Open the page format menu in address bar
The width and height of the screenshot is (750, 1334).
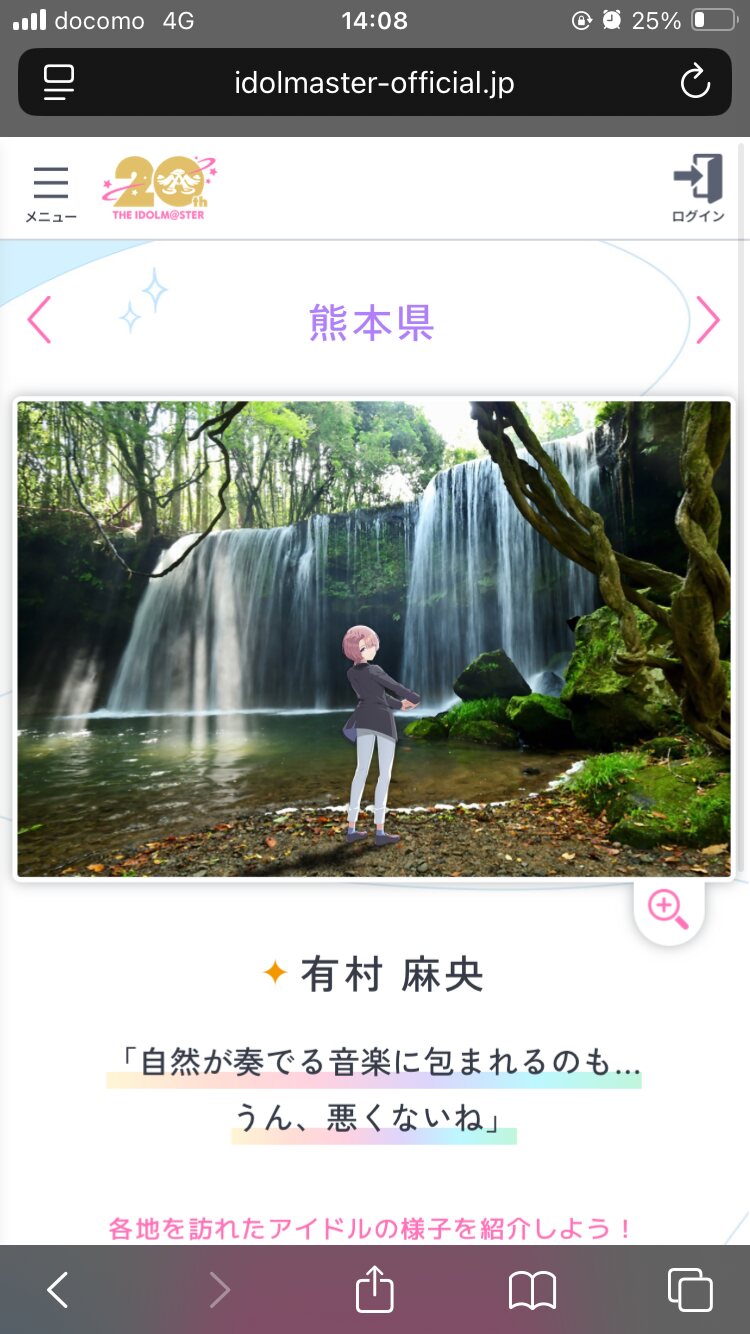(59, 82)
